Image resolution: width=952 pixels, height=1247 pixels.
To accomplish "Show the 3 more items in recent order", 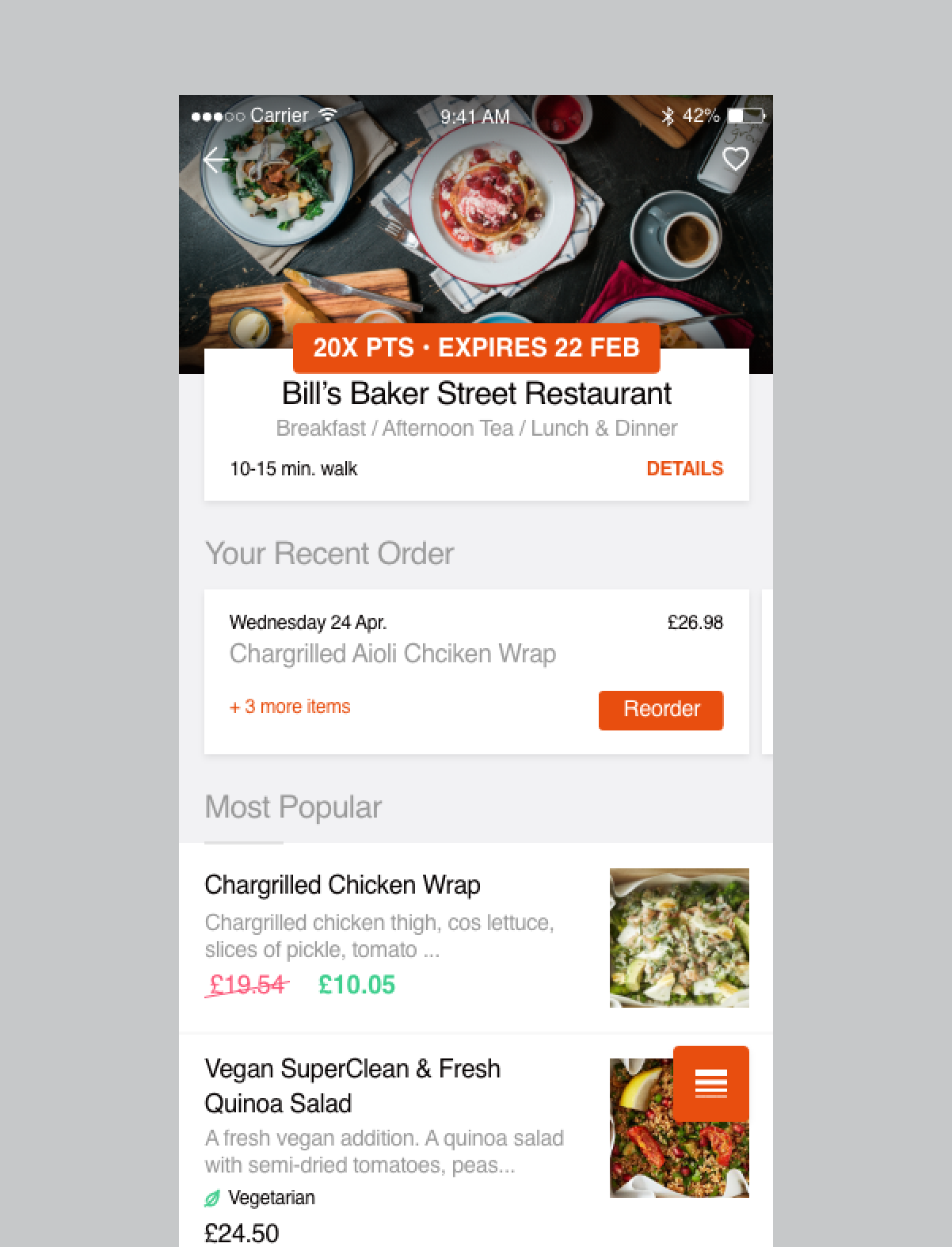I will point(290,707).
